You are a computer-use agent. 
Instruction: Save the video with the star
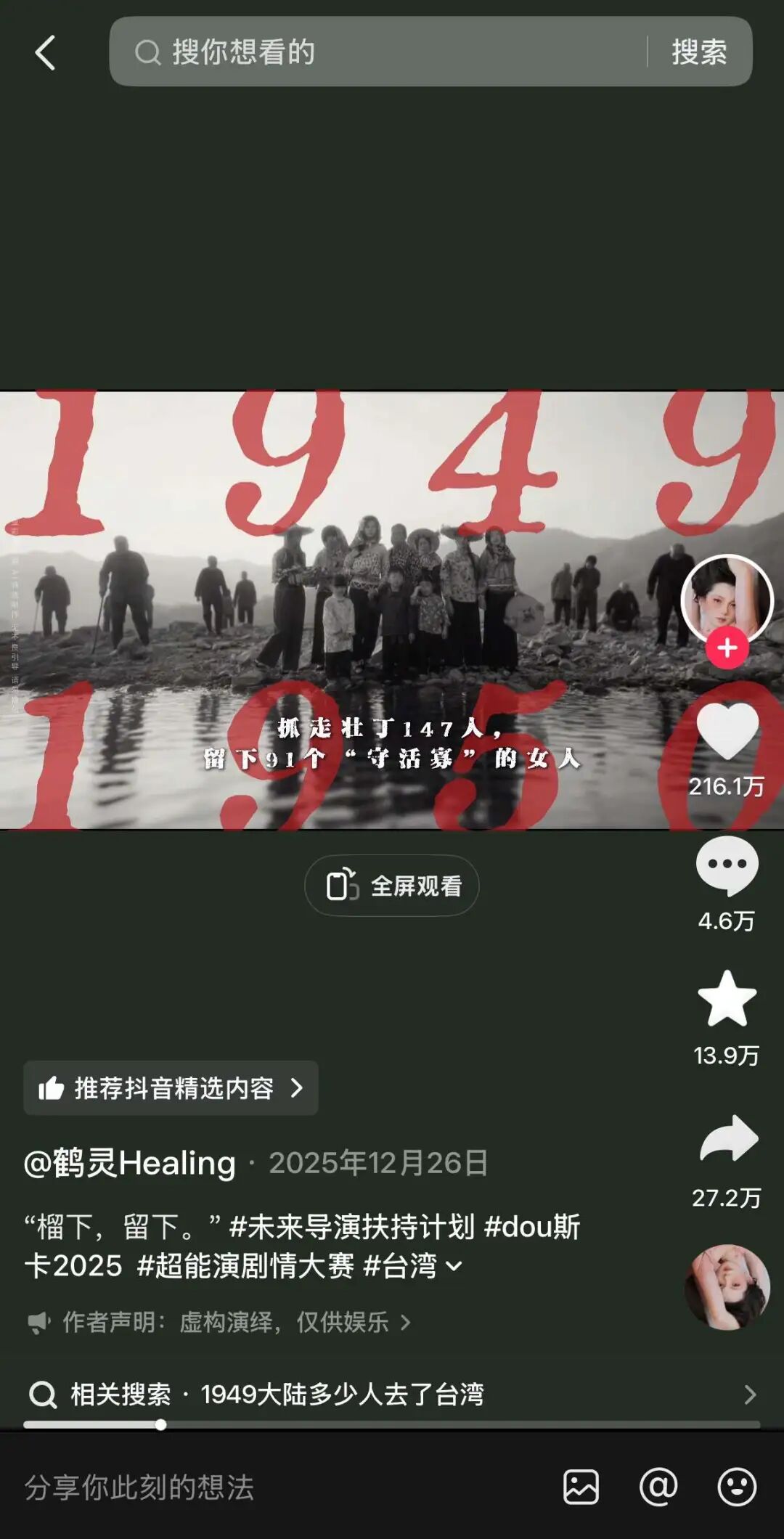(727, 1000)
